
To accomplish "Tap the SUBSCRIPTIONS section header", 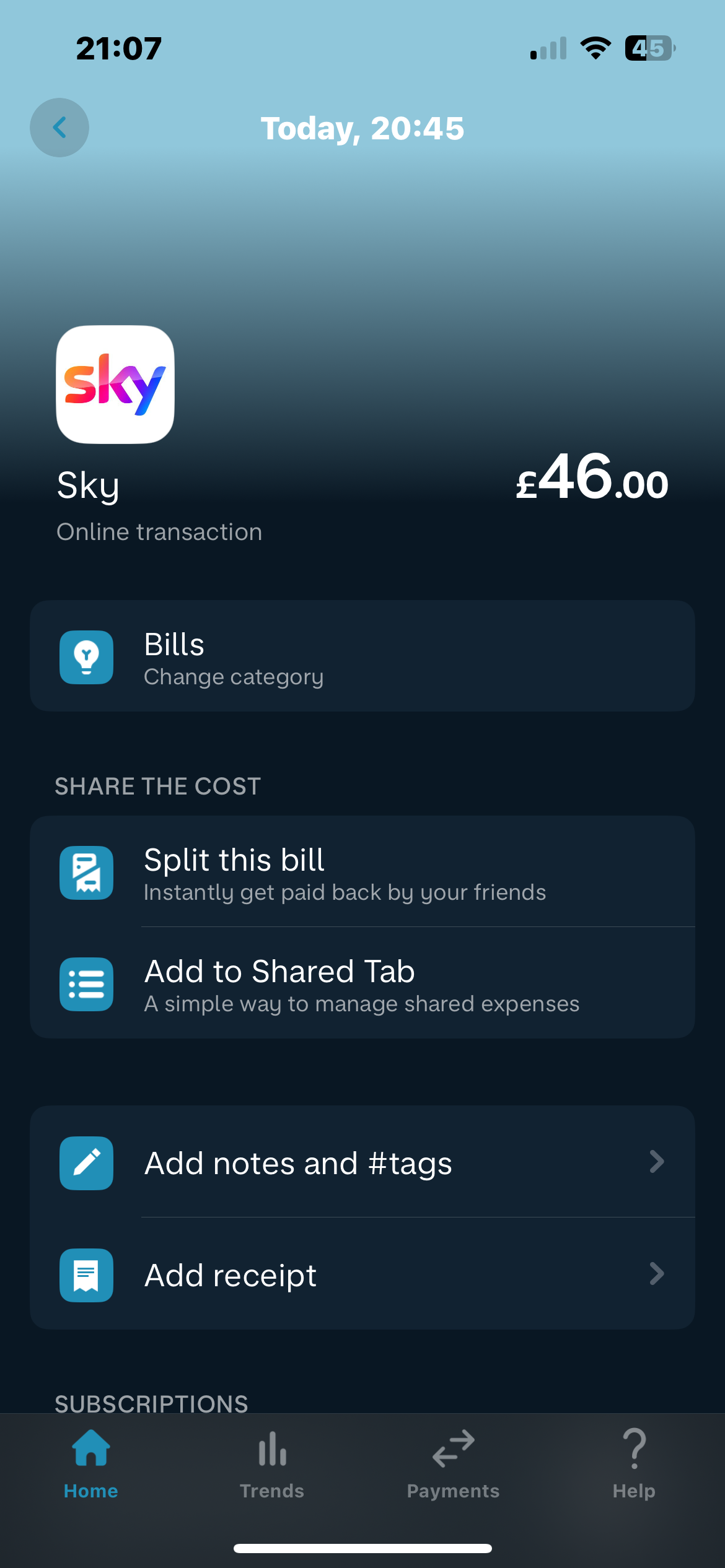I will (x=151, y=1404).
